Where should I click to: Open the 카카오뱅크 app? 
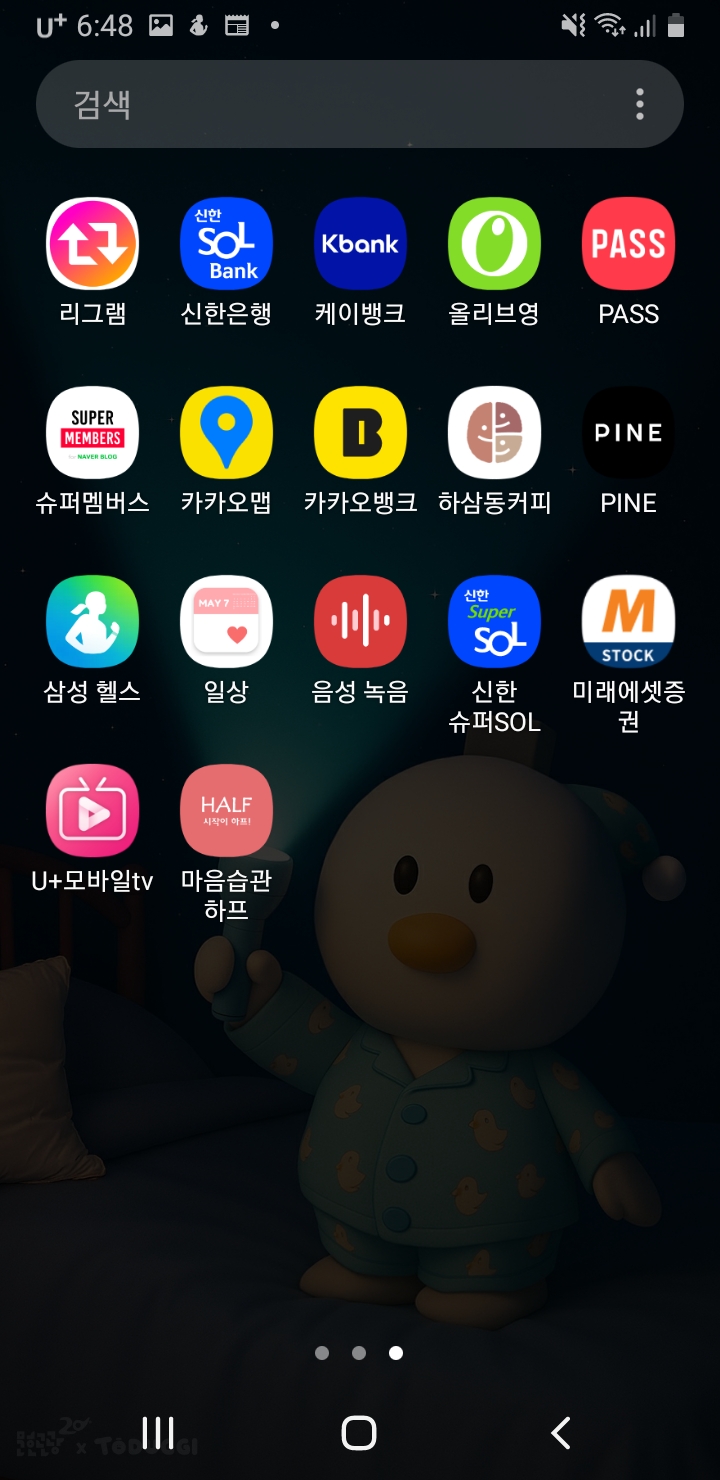coord(360,433)
